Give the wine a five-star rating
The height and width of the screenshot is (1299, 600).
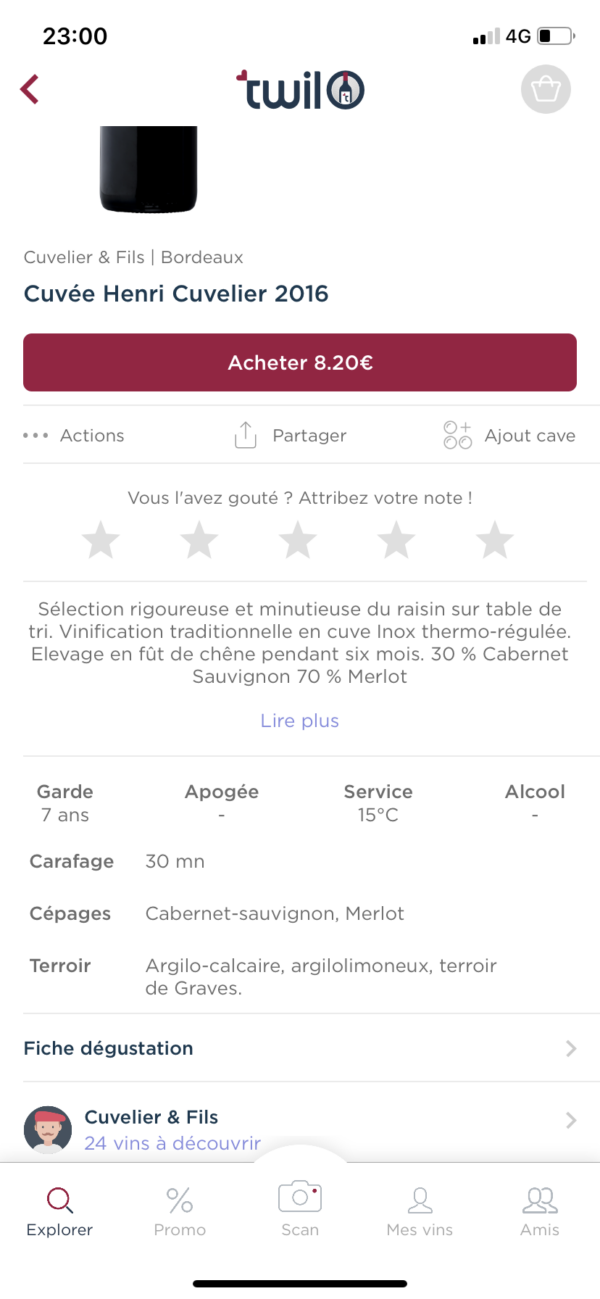point(494,541)
